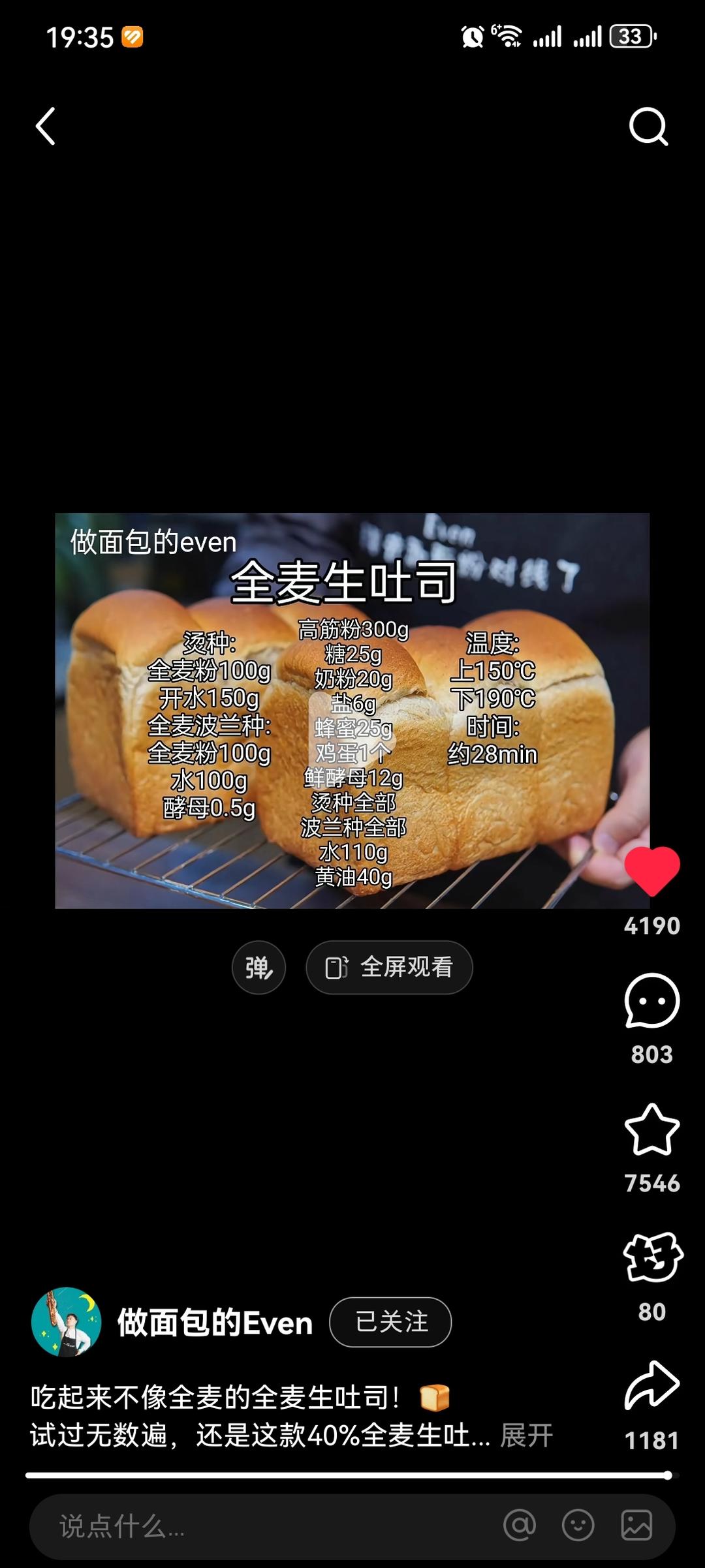The height and width of the screenshot is (1568, 705).
Task: Switch to fullscreen with 全屏观看
Action: point(389,967)
